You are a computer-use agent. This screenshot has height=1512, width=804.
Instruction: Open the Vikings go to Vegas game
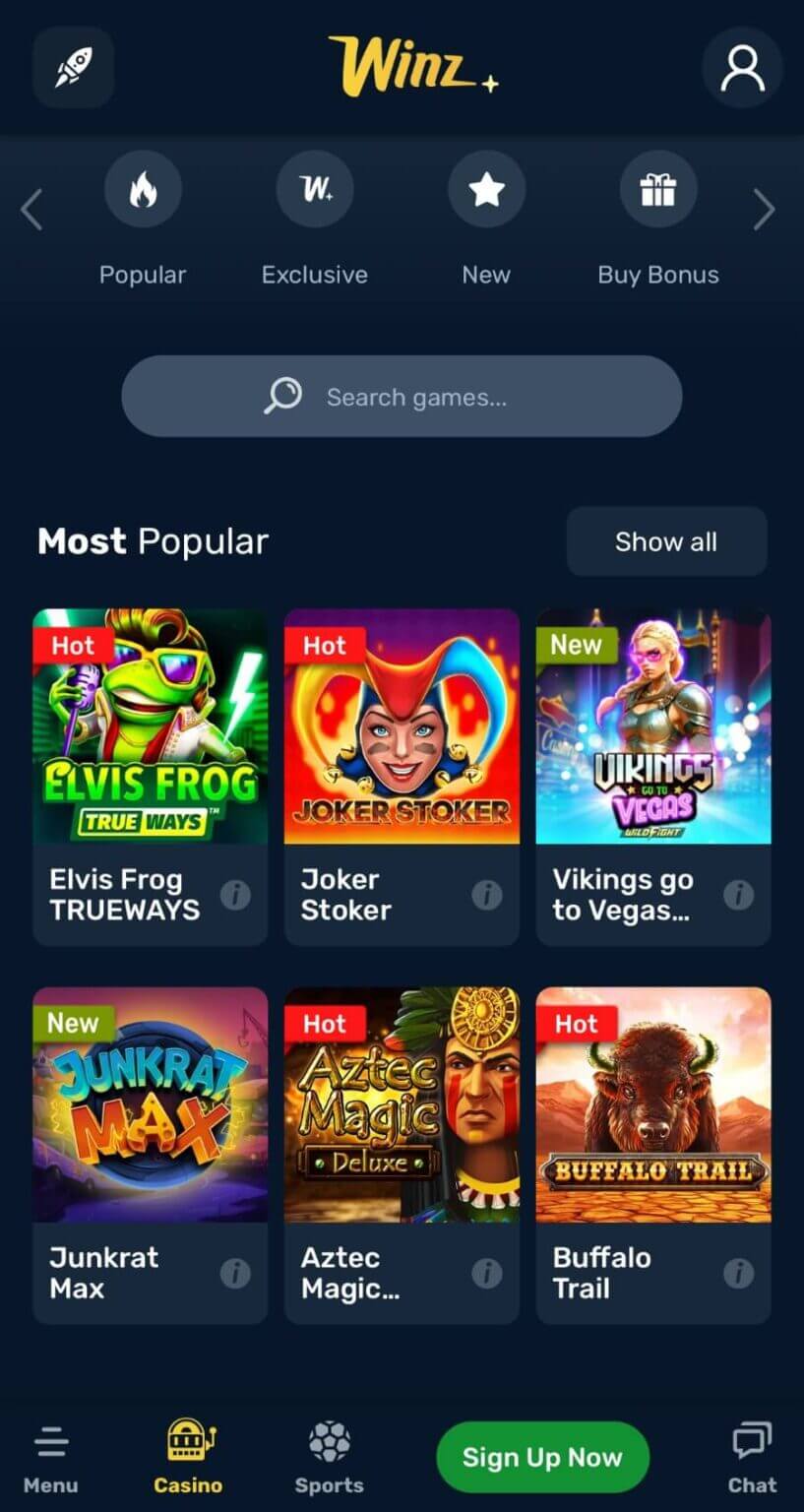click(653, 726)
